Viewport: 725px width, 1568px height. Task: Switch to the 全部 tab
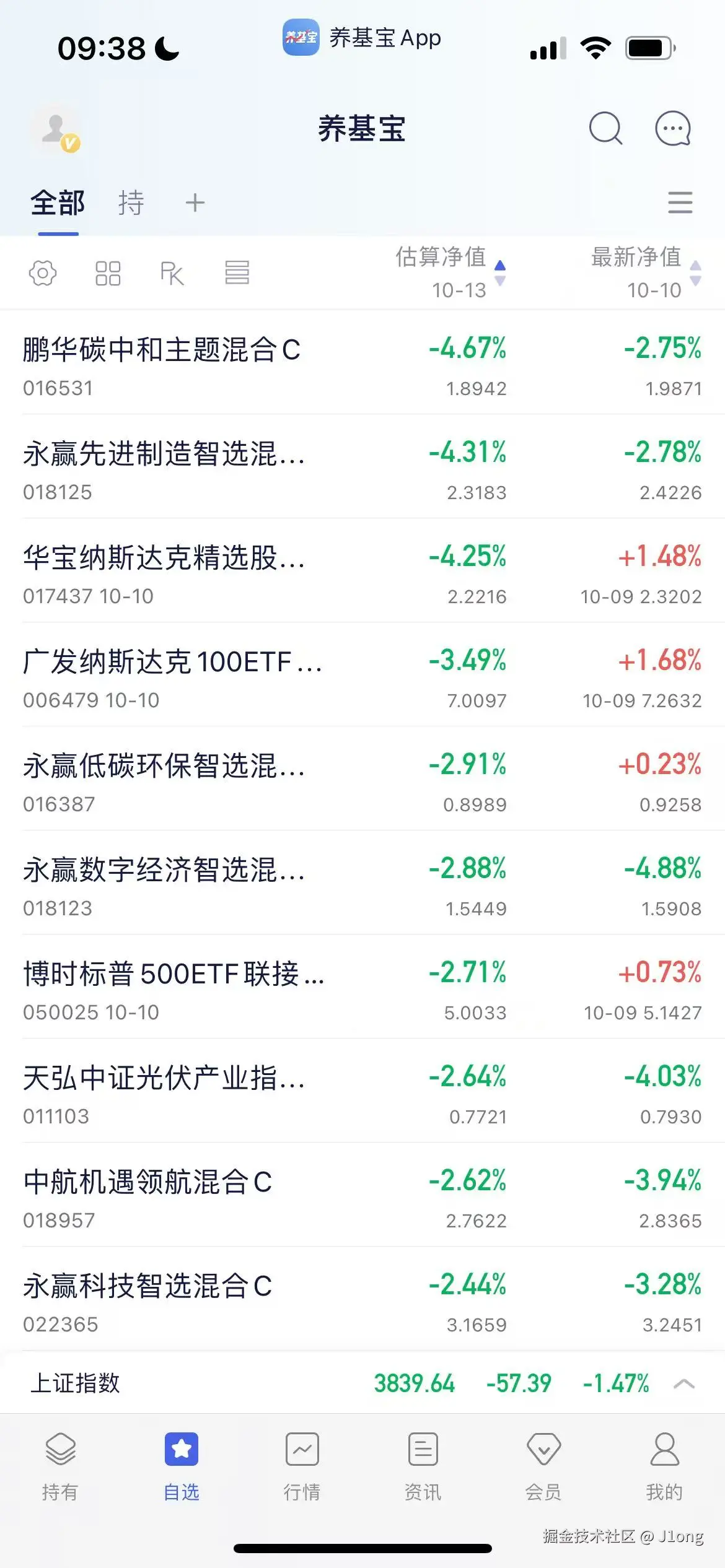tap(58, 203)
